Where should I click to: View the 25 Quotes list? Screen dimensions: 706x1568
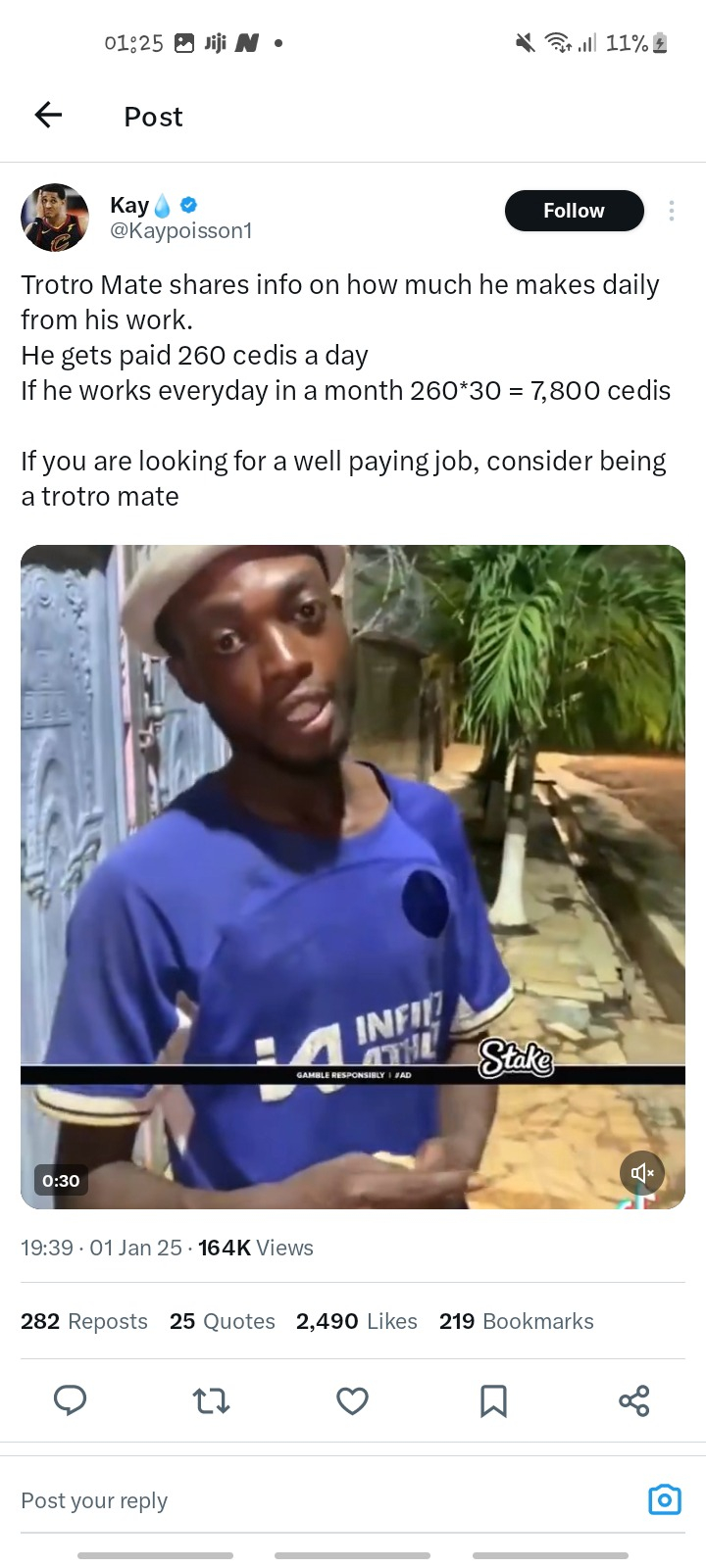(223, 1321)
